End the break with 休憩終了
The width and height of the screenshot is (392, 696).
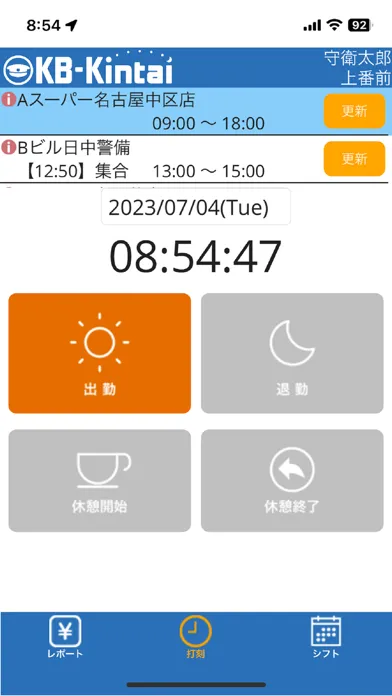(292, 480)
